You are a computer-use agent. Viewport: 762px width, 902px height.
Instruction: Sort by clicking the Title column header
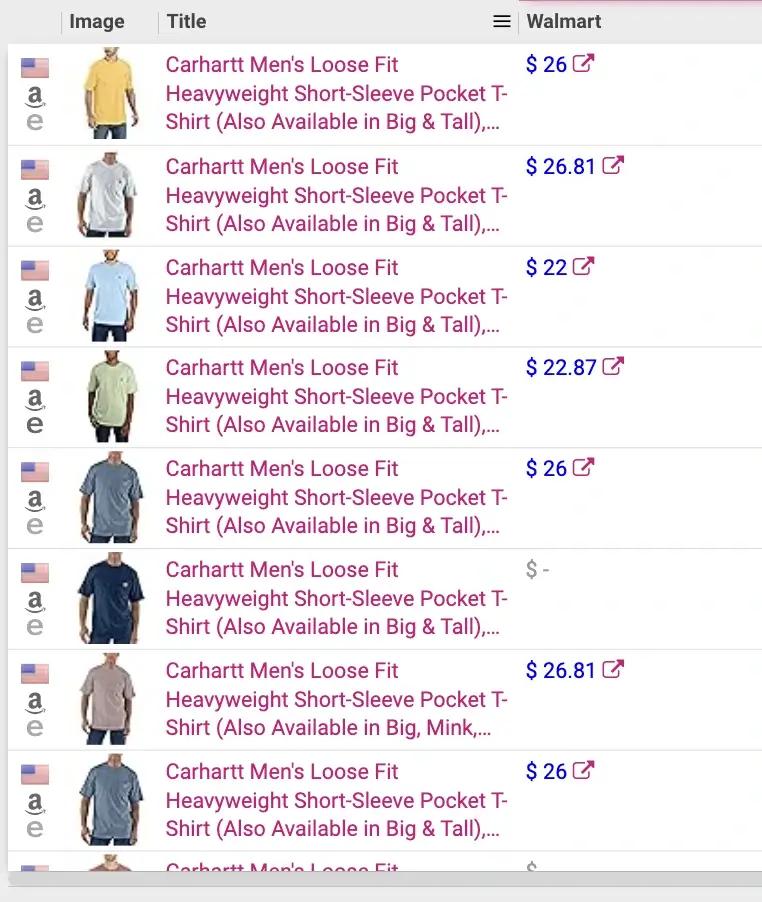pyautogui.click(x=186, y=20)
